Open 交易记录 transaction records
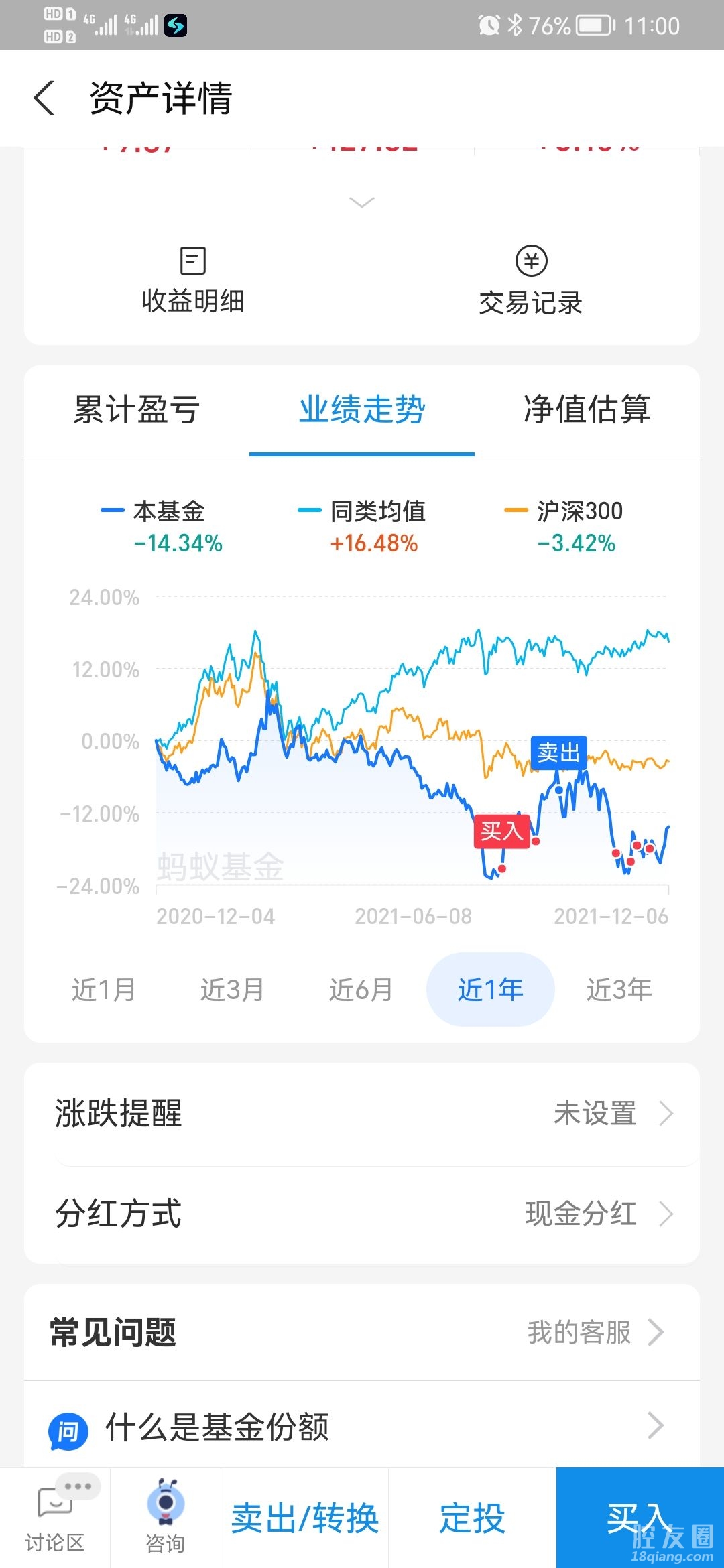 click(531, 281)
